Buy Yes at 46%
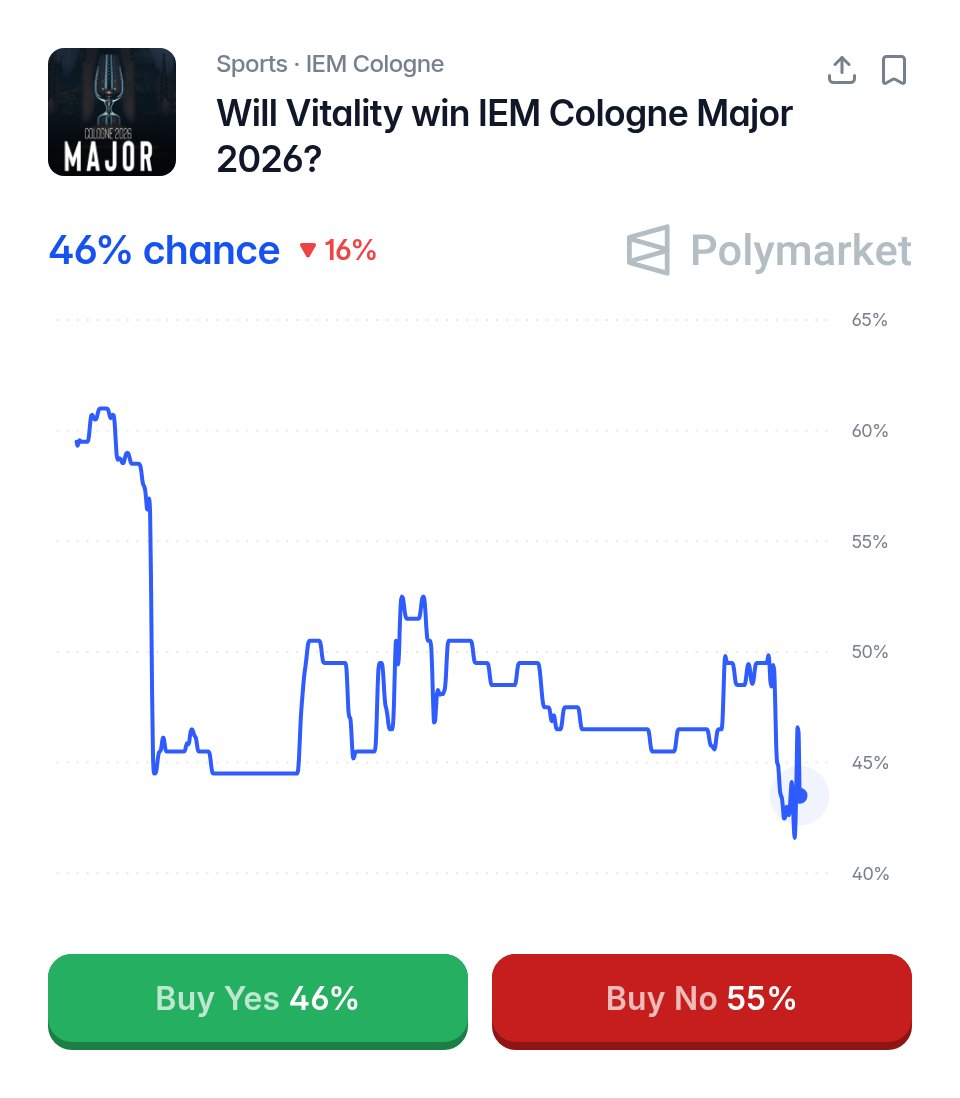This screenshot has width=960, height=1098. click(x=258, y=1000)
